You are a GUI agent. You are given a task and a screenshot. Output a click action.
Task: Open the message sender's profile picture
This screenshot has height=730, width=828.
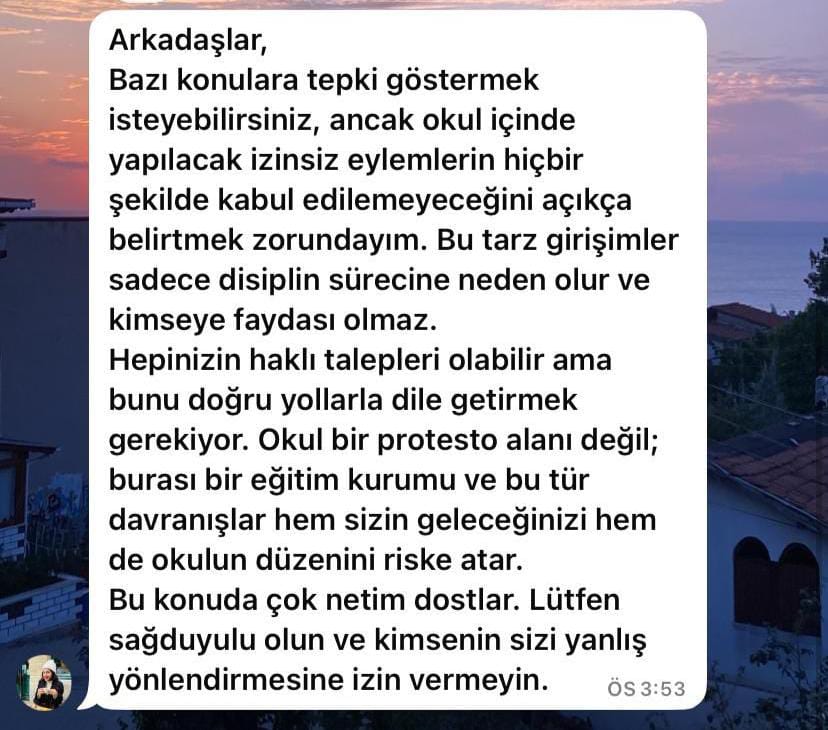click(x=45, y=683)
